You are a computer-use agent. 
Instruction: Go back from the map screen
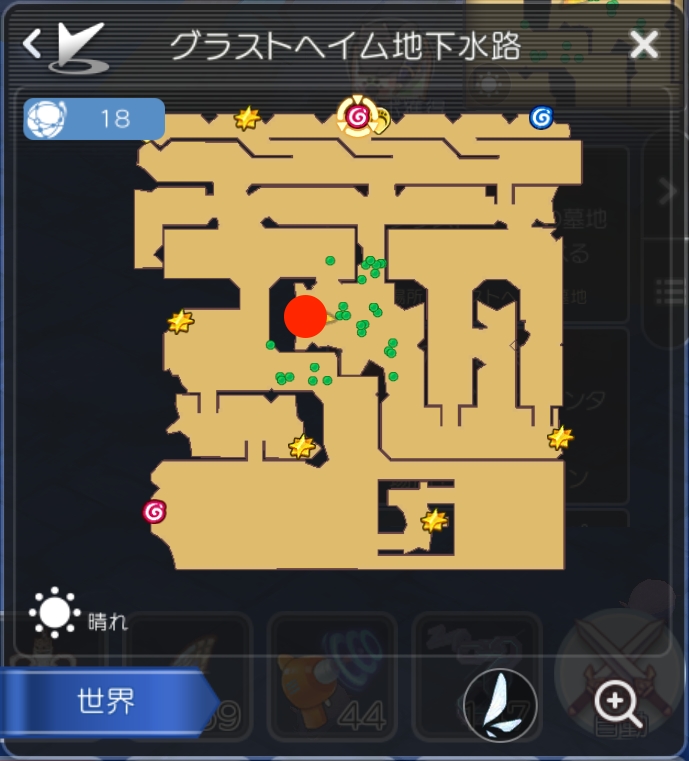33,44
